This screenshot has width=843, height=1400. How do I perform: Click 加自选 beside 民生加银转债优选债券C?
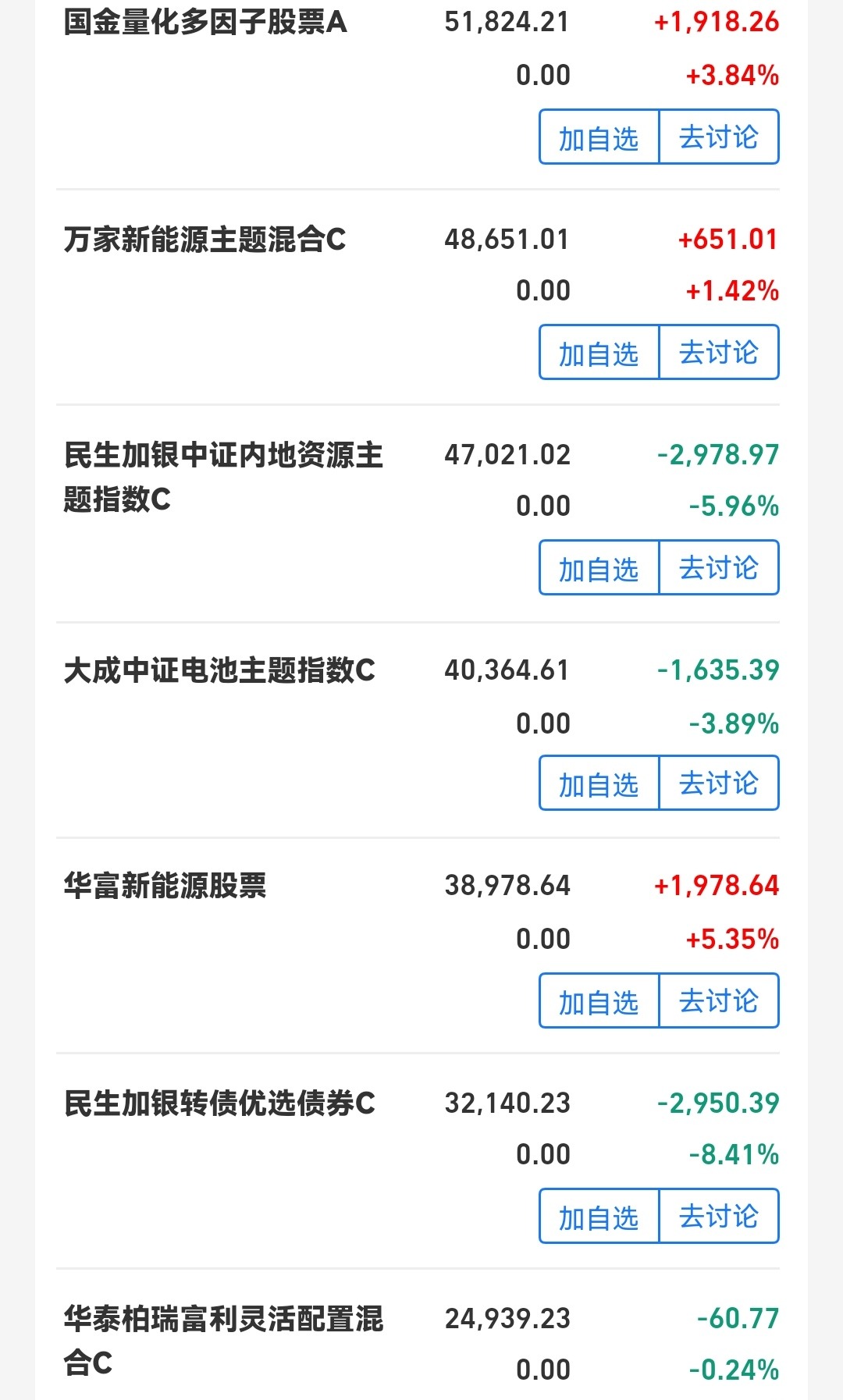coord(597,1217)
